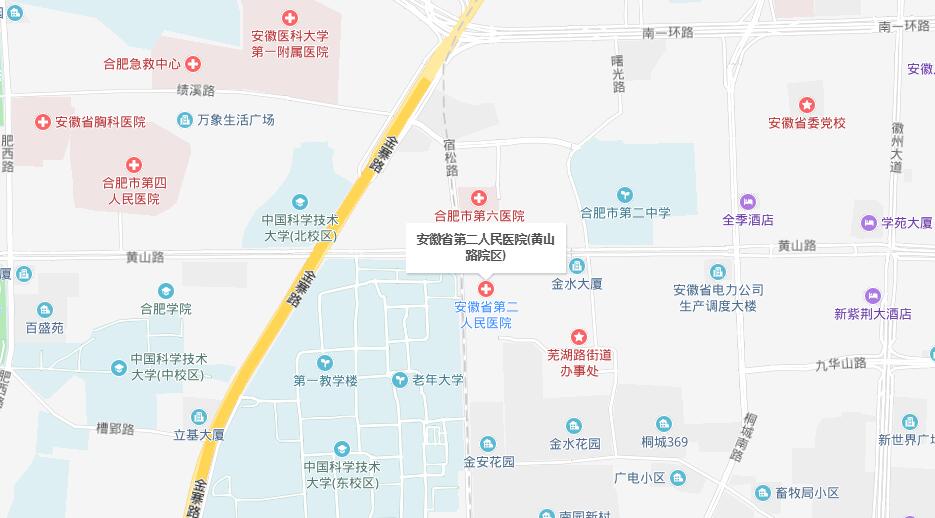Tap the 安徽省第二人民医院 red hospital marker

[487, 289]
